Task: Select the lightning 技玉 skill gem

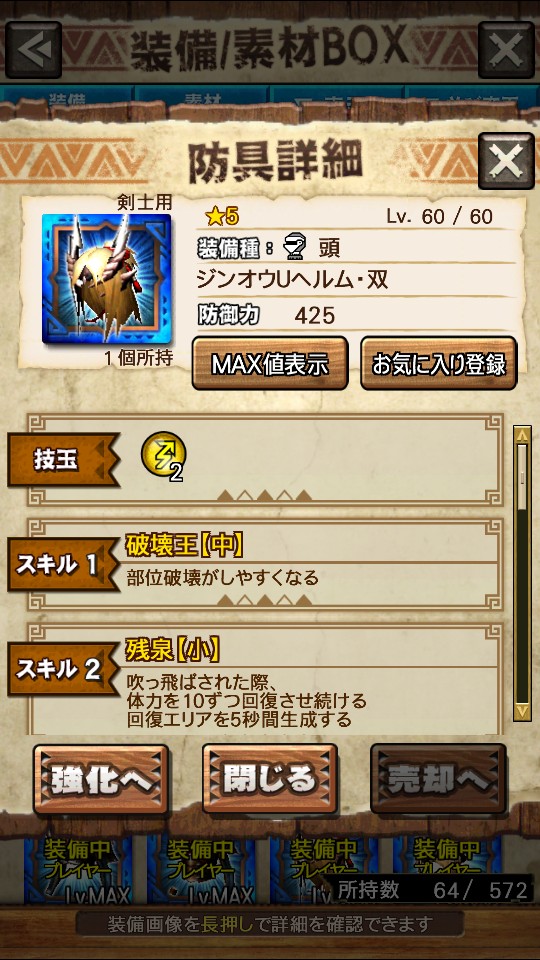Action: pyautogui.click(x=163, y=456)
